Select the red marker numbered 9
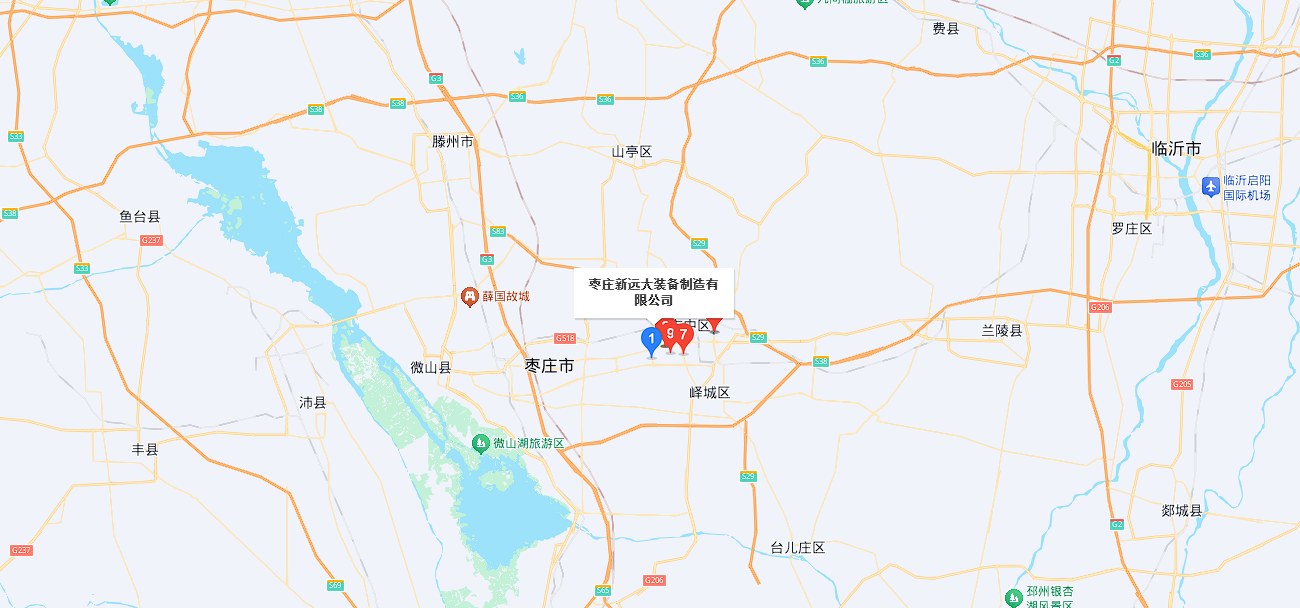 669,334
